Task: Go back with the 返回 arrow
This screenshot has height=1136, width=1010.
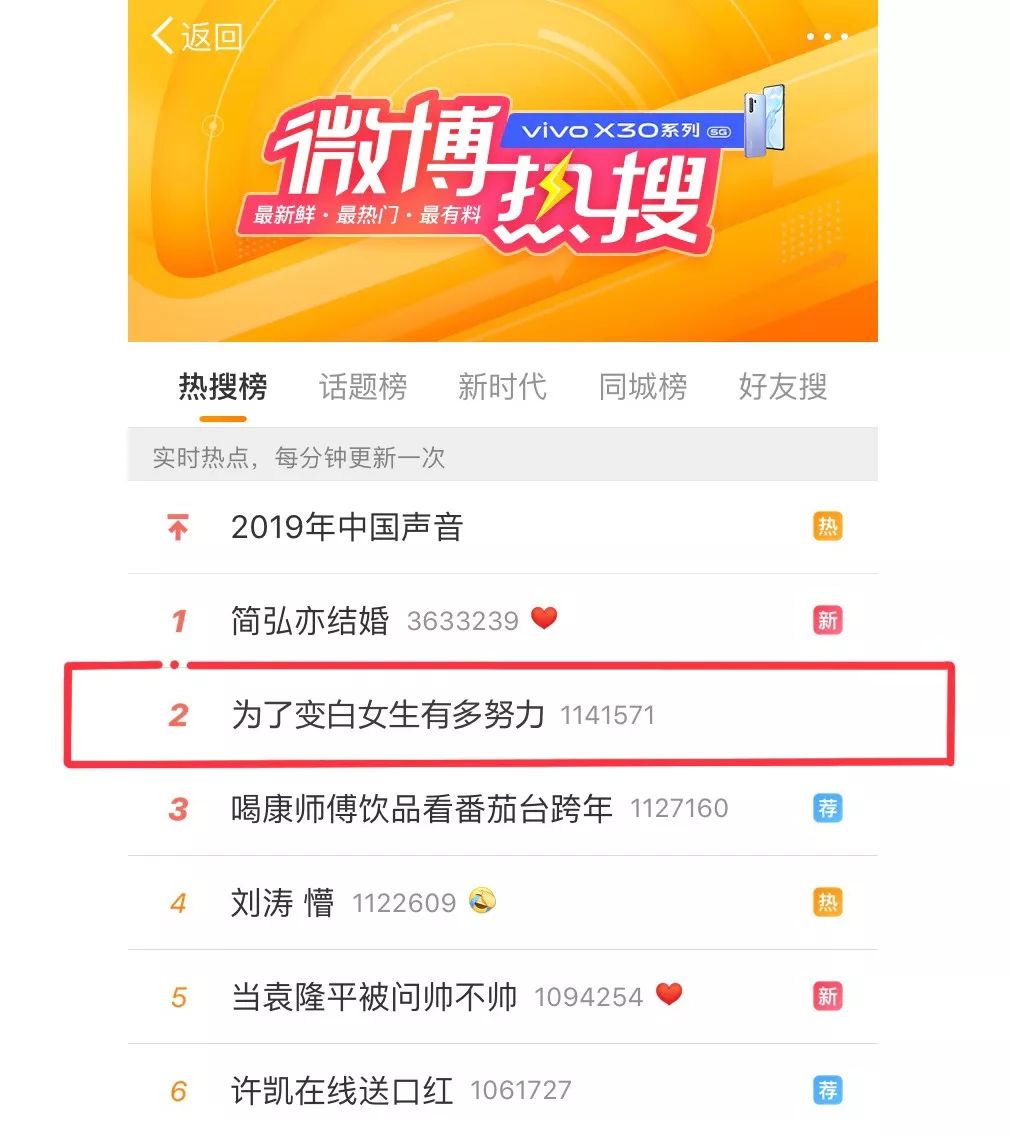Action: point(196,37)
